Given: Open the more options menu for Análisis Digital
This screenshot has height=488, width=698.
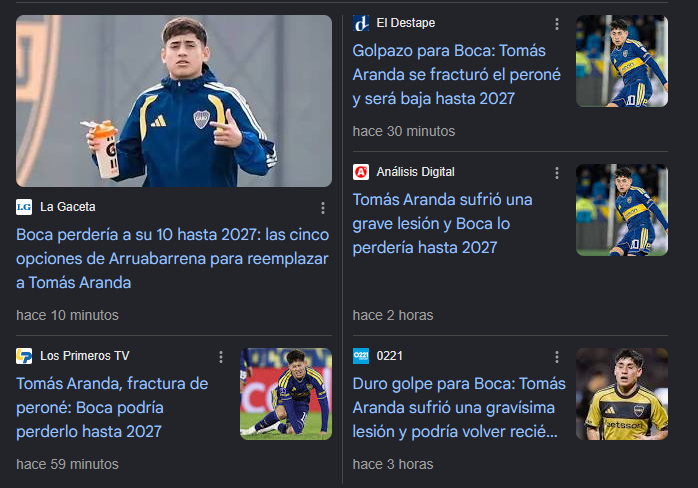Looking at the screenshot, I should [556, 173].
